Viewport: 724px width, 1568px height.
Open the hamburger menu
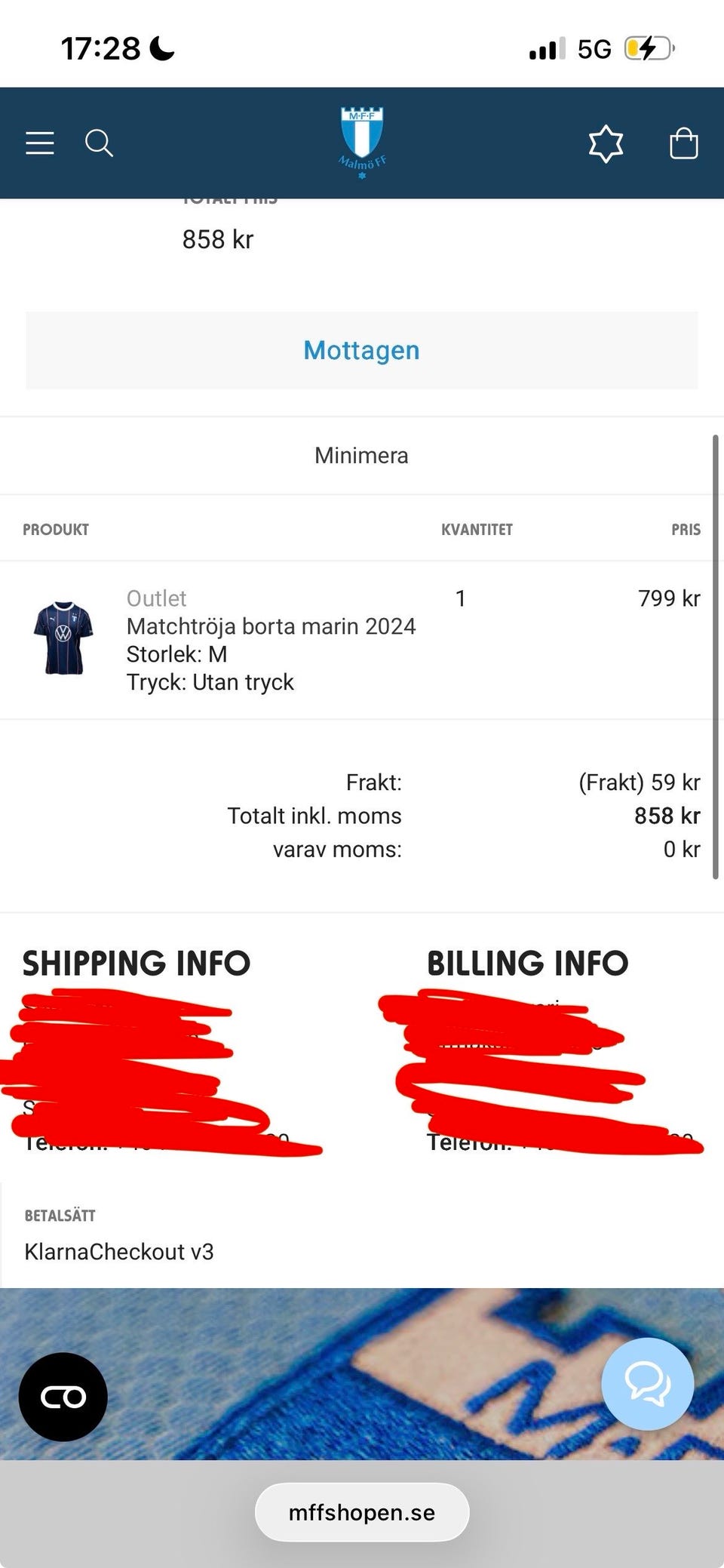(40, 143)
